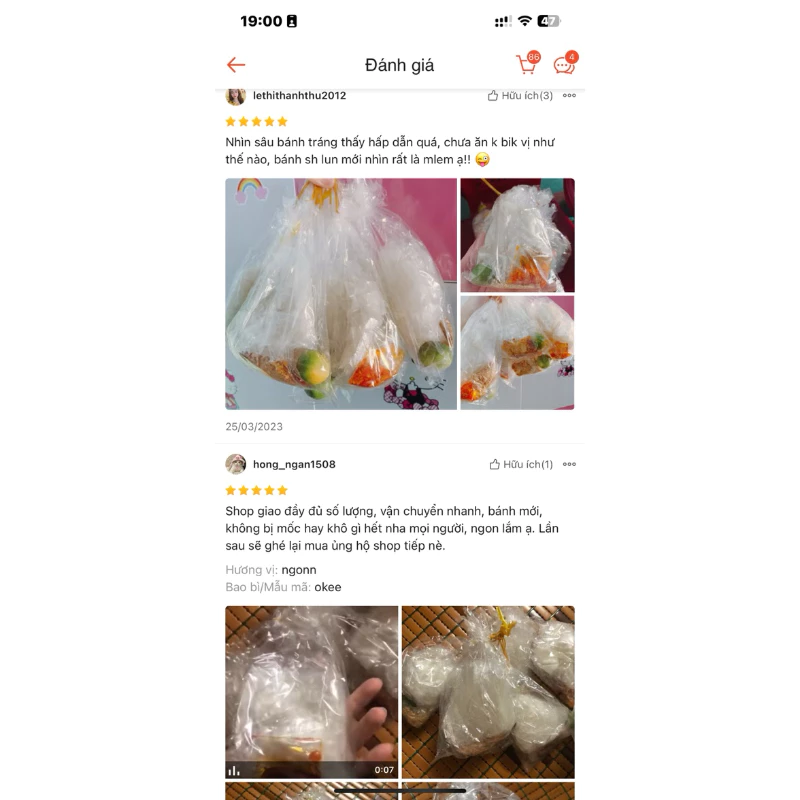View lethithanhthu2012's profile avatar

point(236,96)
